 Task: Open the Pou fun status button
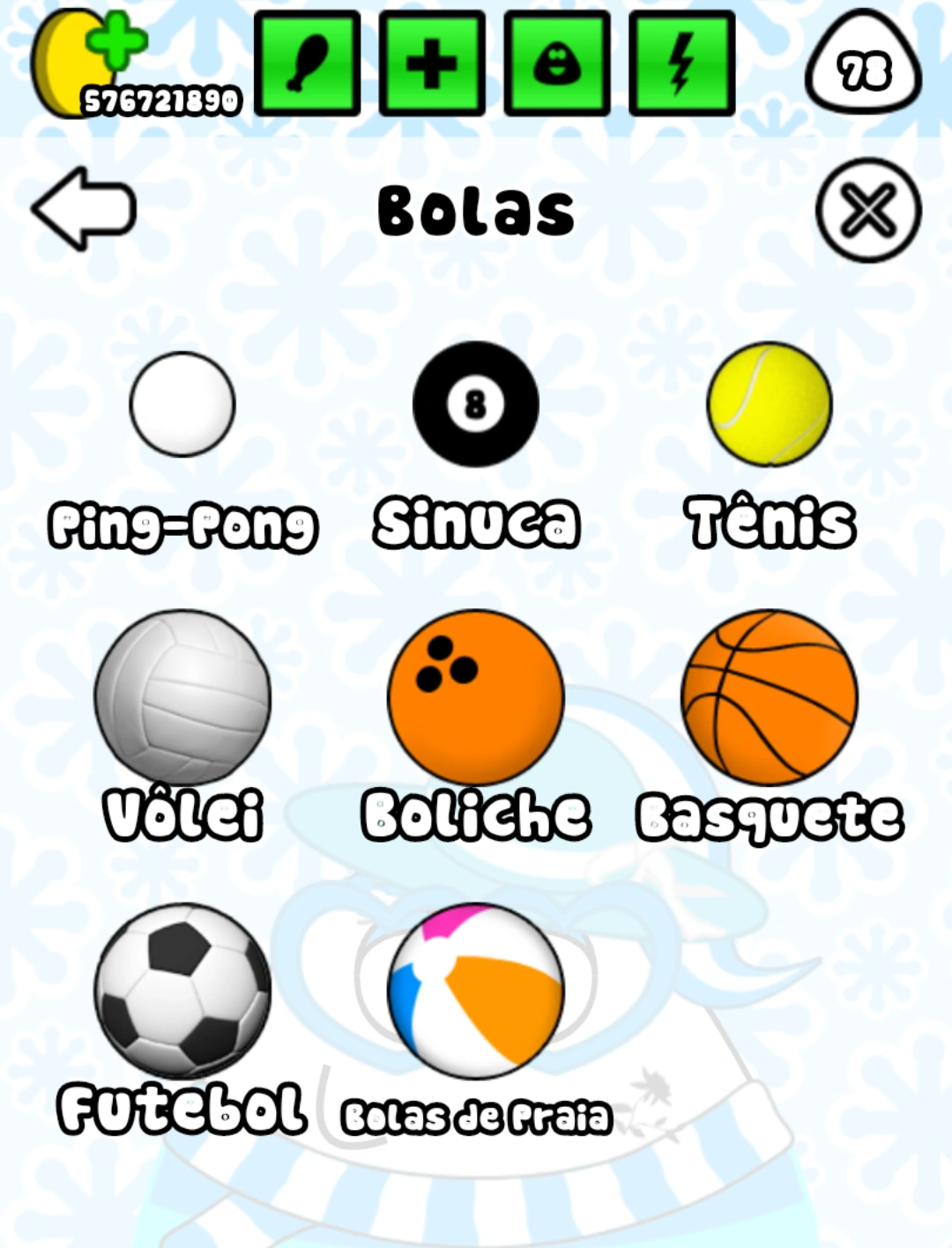point(557,63)
